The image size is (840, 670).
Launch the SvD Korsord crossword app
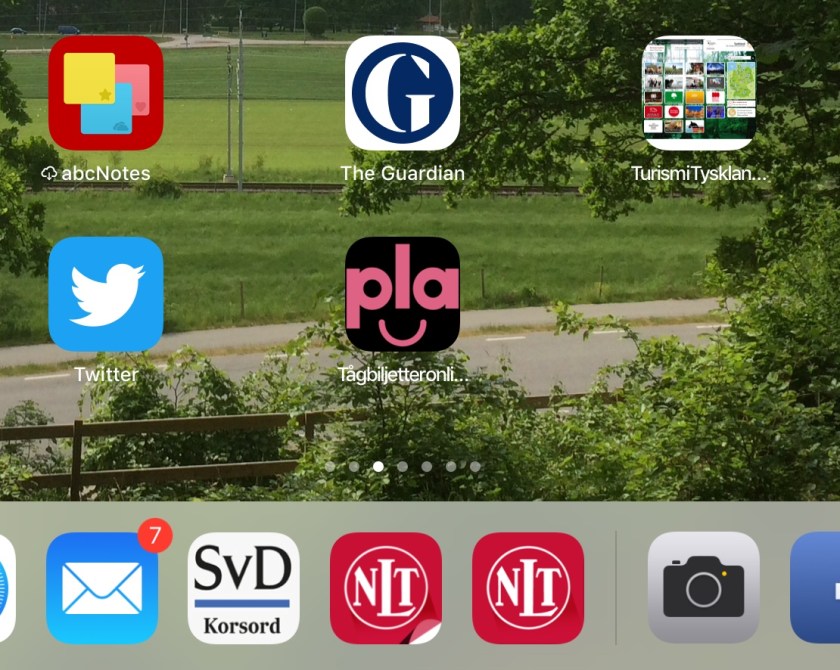click(x=243, y=587)
